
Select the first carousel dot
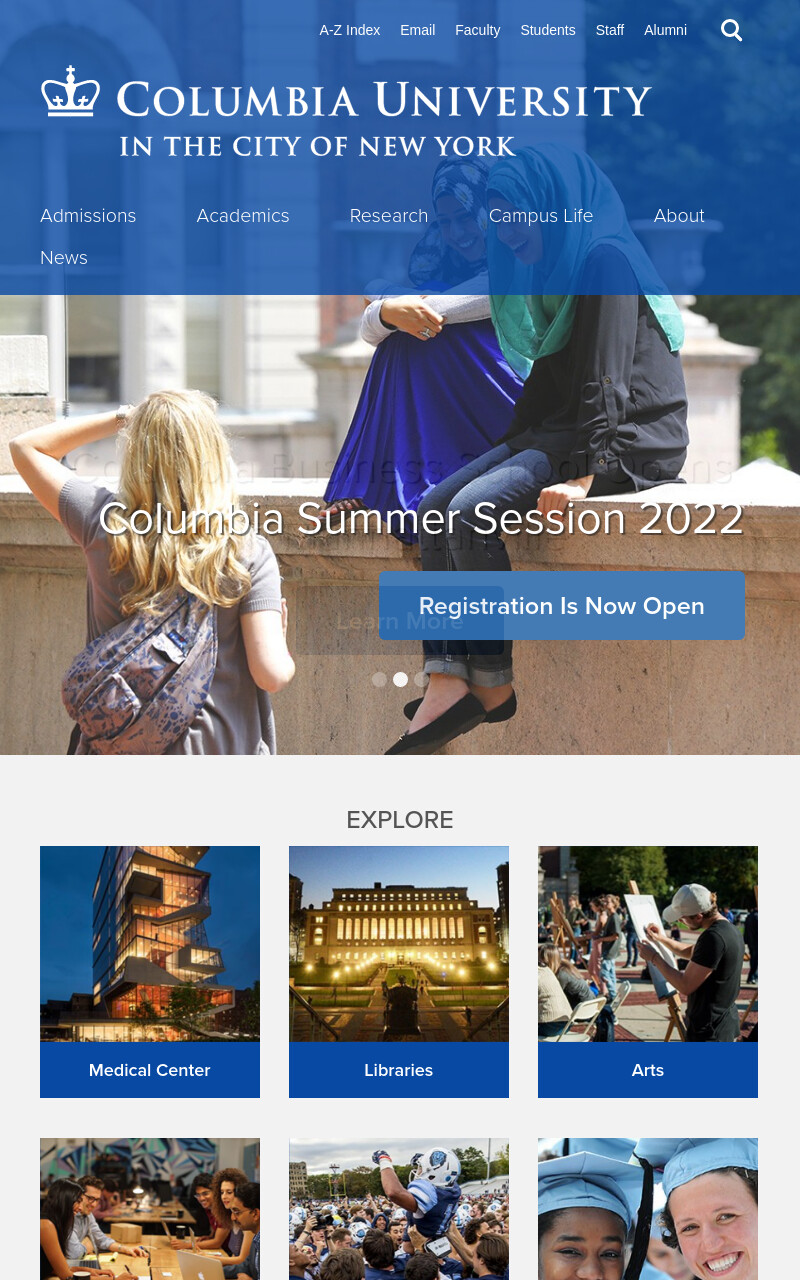coord(379,680)
